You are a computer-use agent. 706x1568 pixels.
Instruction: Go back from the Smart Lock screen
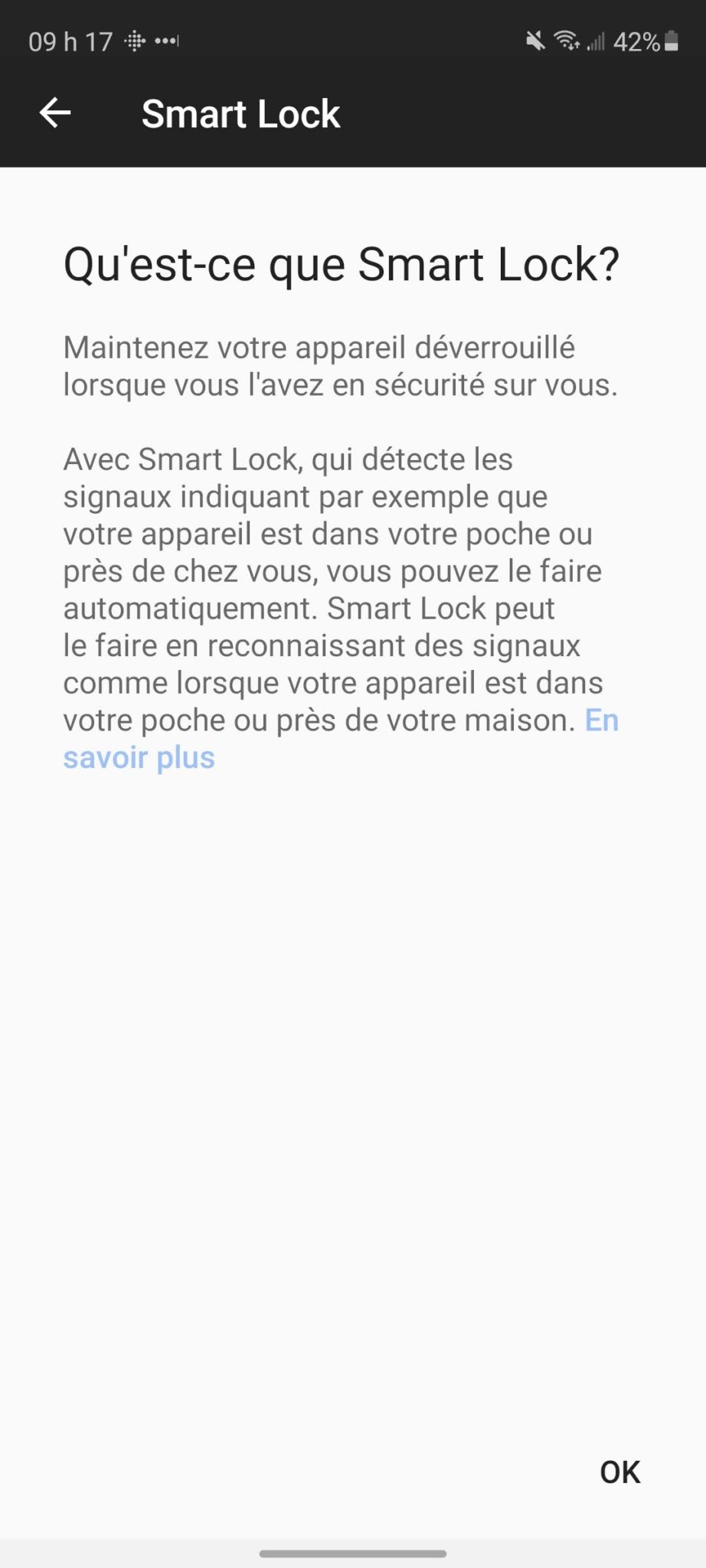pyautogui.click(x=55, y=113)
